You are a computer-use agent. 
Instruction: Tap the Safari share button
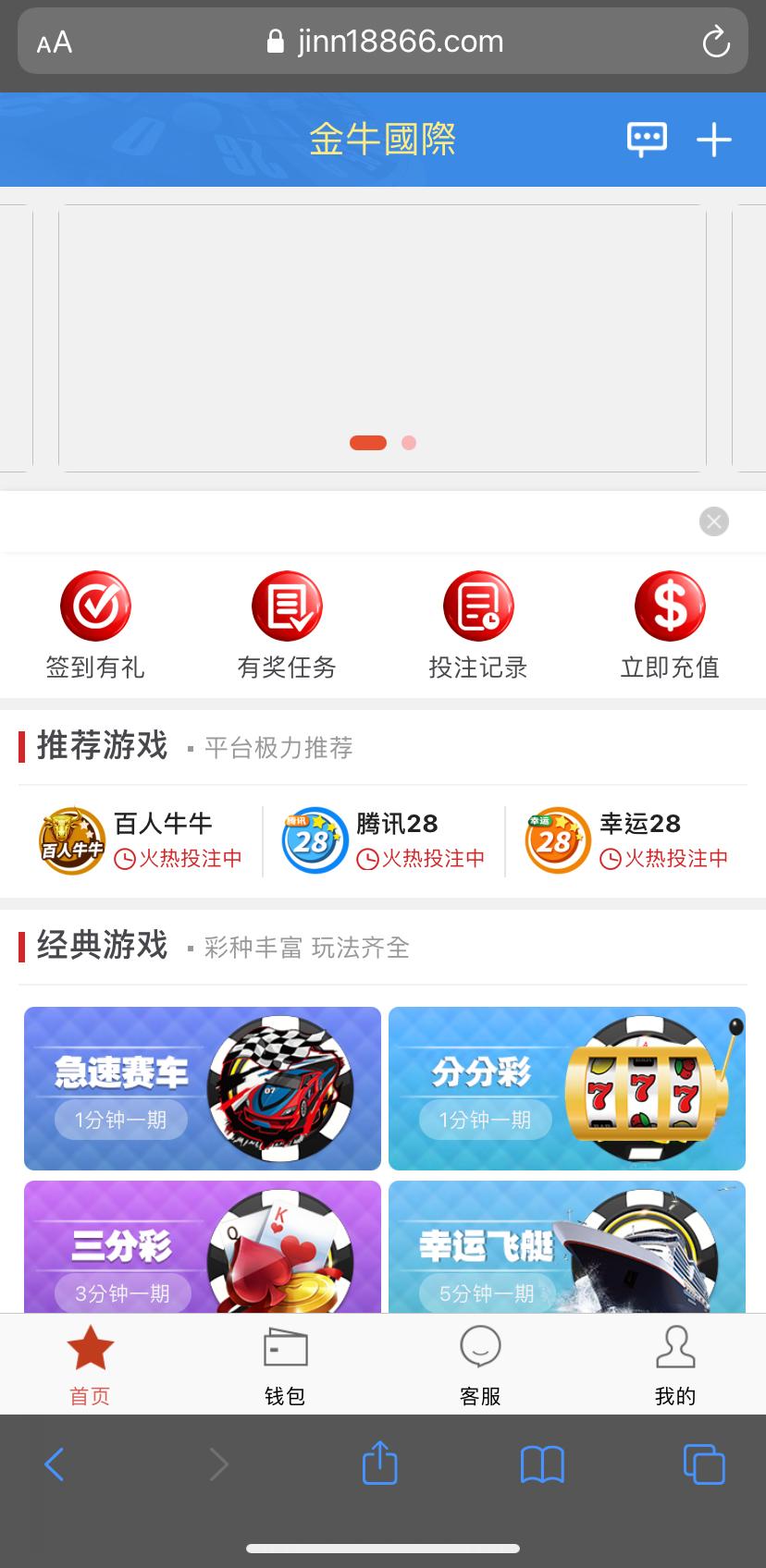379,1464
